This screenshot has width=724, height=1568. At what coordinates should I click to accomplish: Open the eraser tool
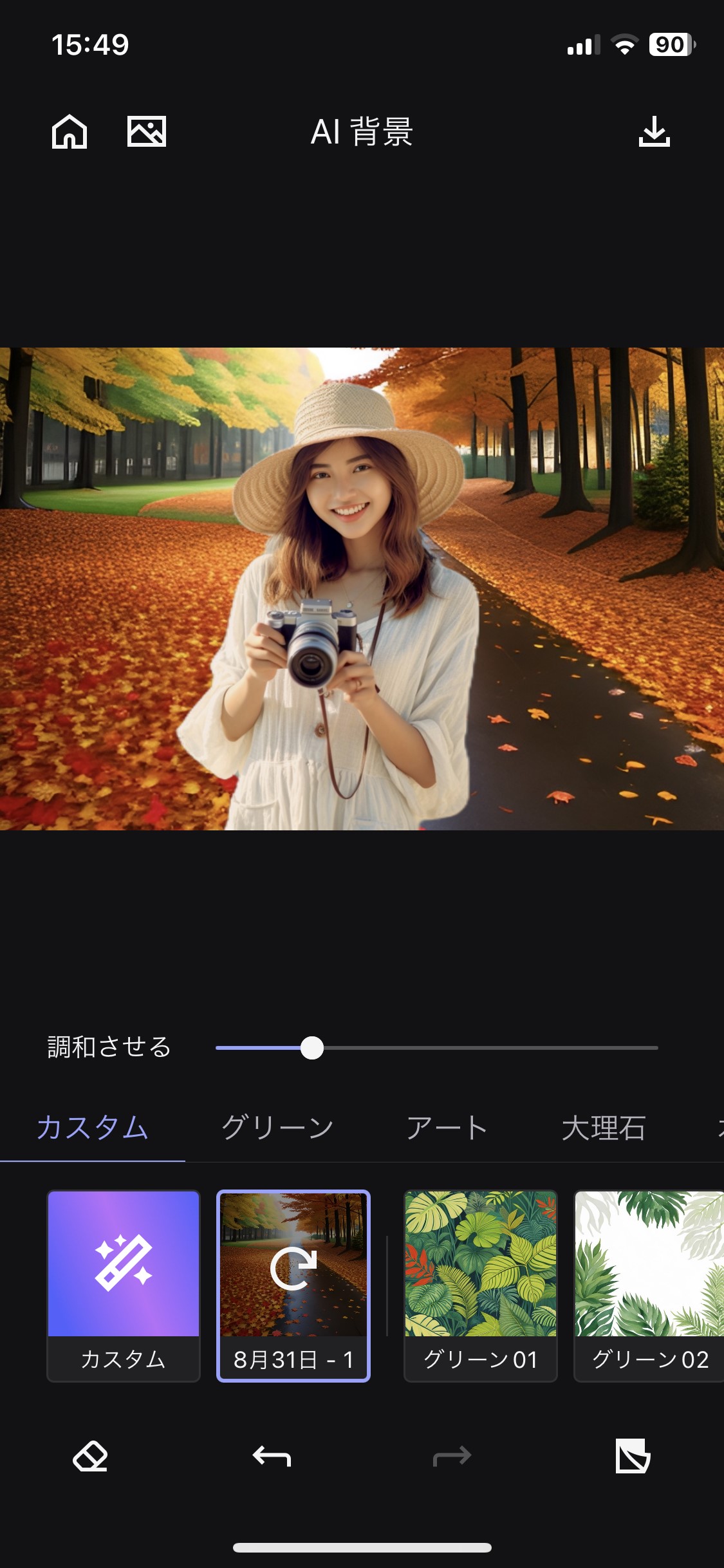(x=90, y=1456)
